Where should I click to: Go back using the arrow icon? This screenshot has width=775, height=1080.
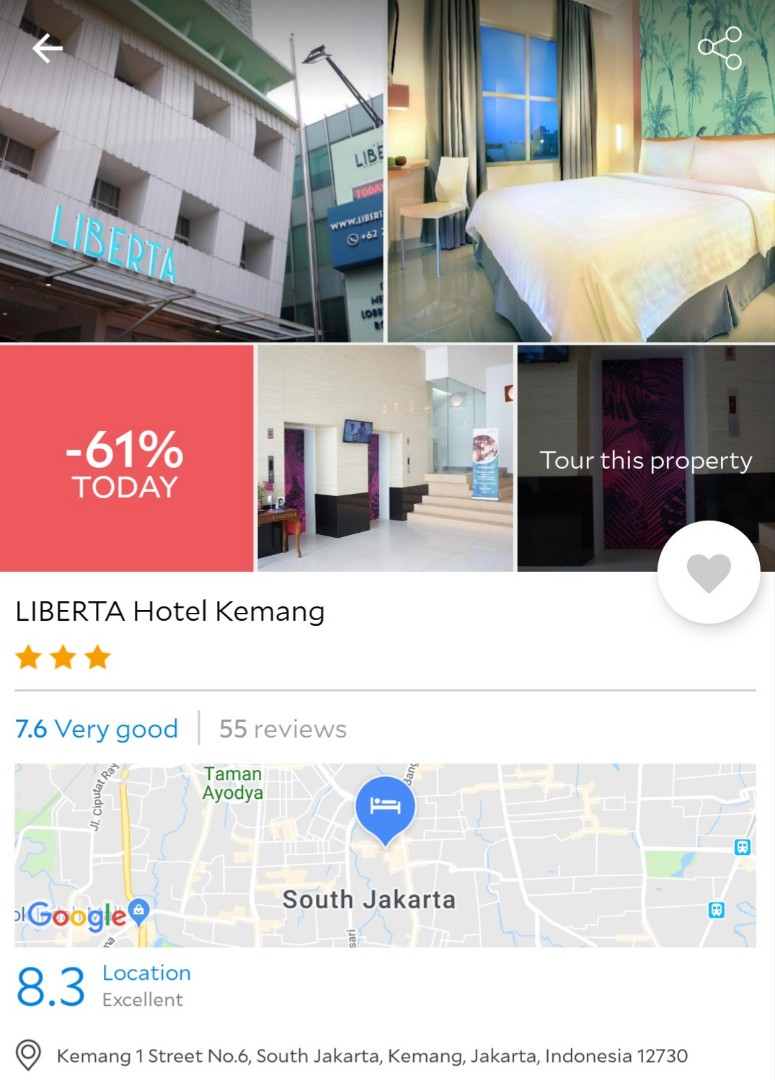coord(47,47)
